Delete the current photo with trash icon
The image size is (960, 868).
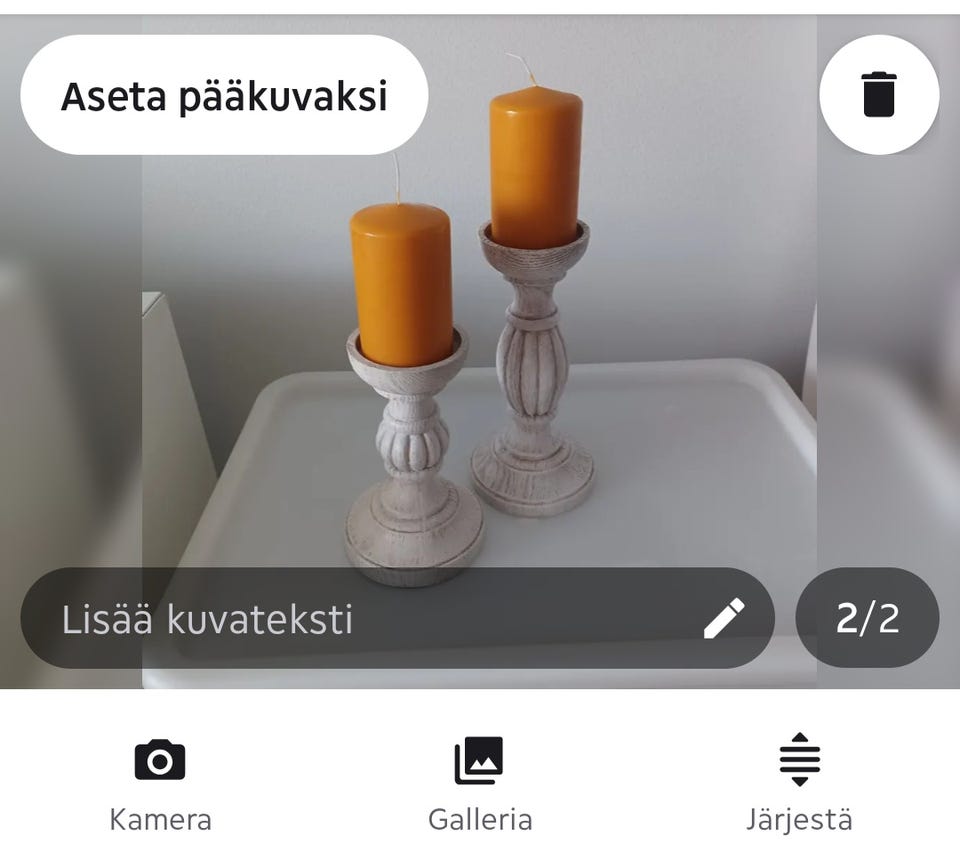878,95
